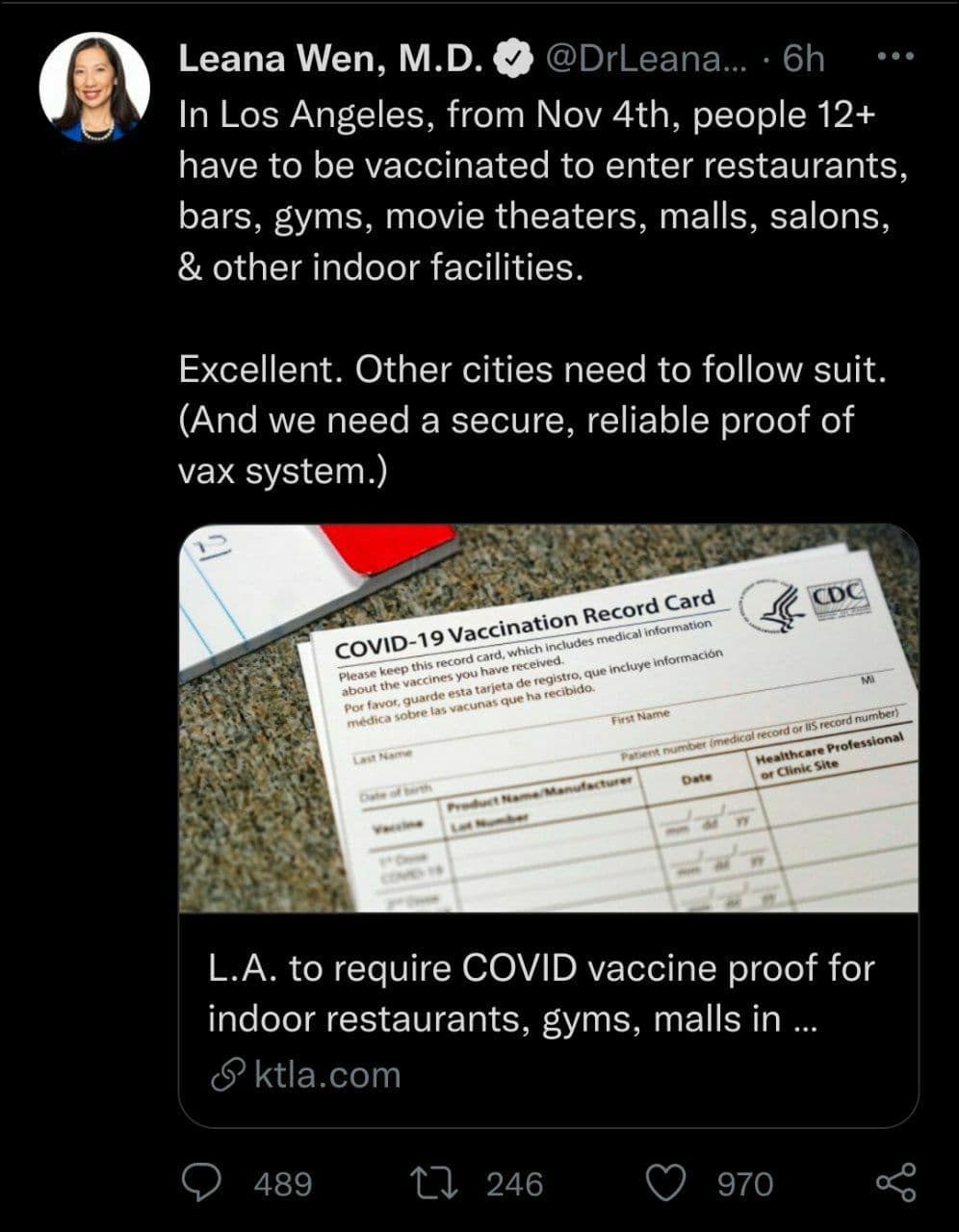
Task: Share this tweet
Action: [895, 1183]
